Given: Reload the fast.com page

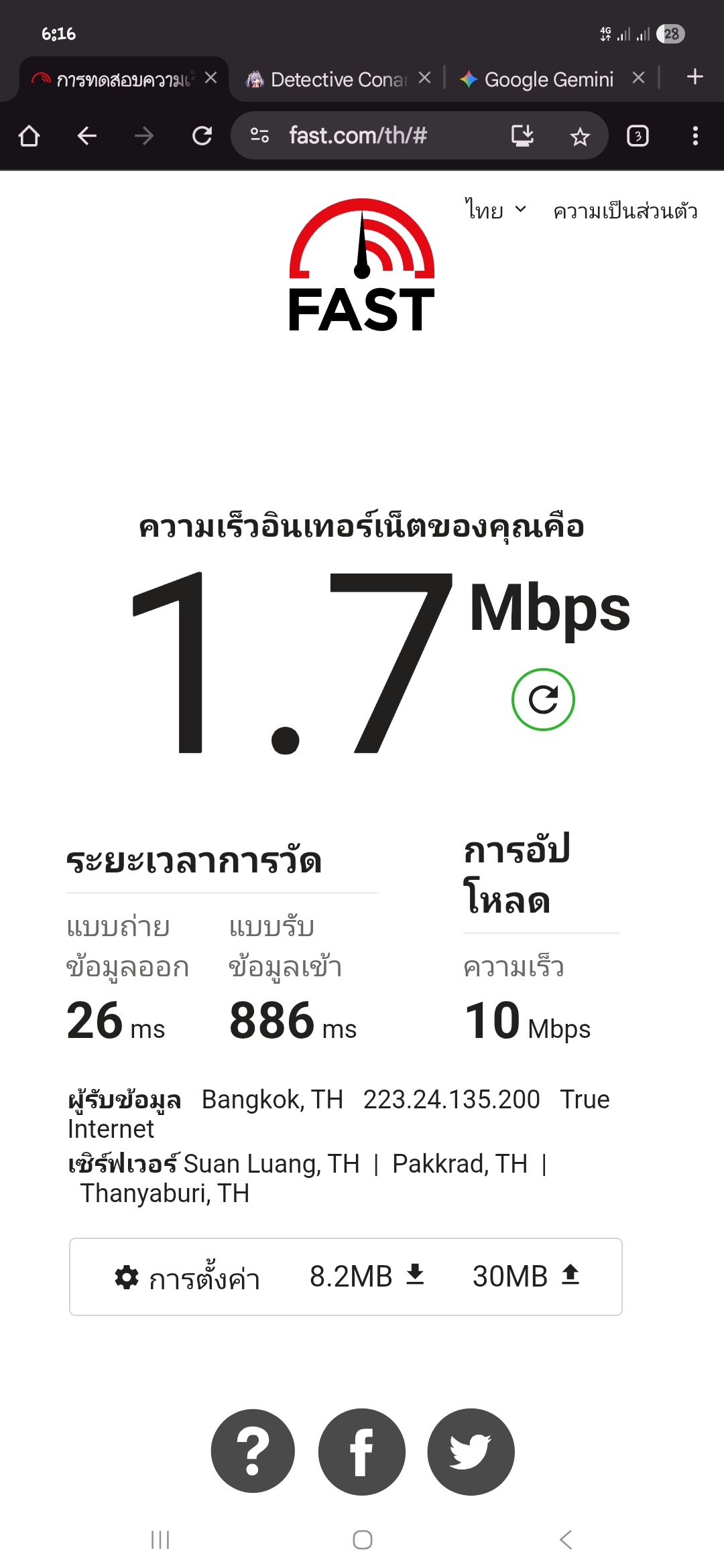Looking at the screenshot, I should (x=202, y=136).
